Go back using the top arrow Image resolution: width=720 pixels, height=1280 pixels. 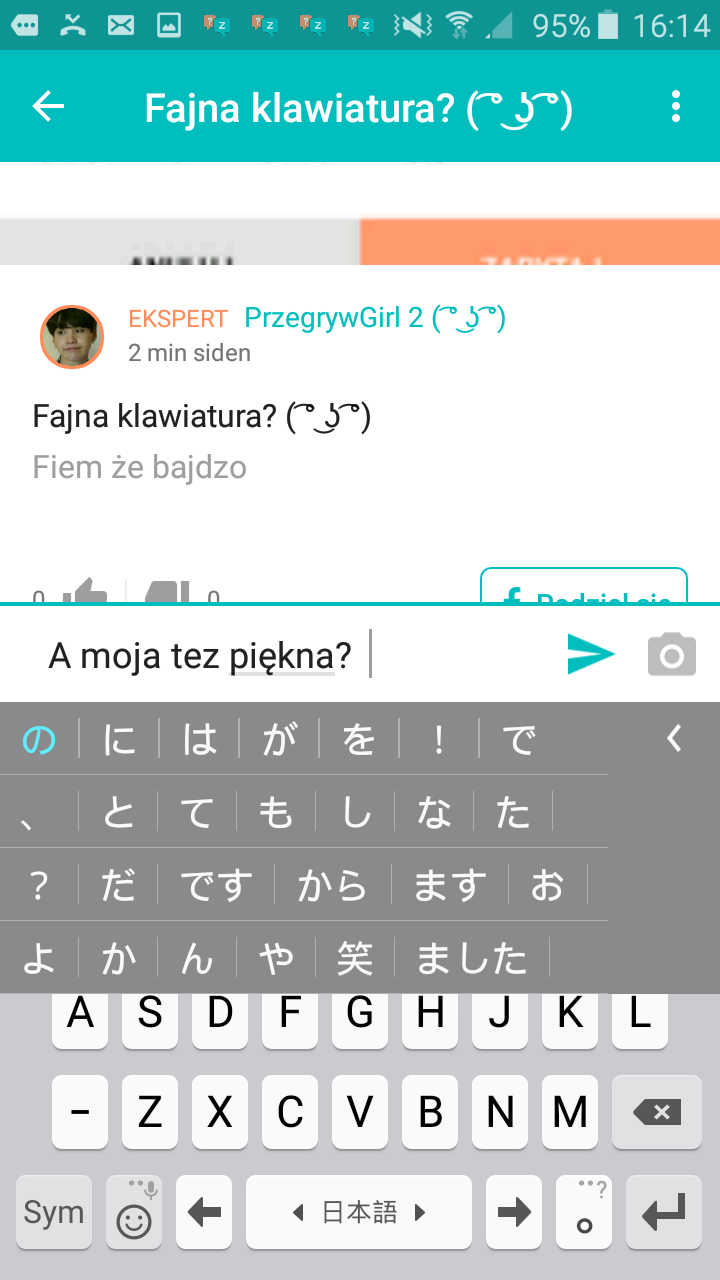[x=48, y=107]
